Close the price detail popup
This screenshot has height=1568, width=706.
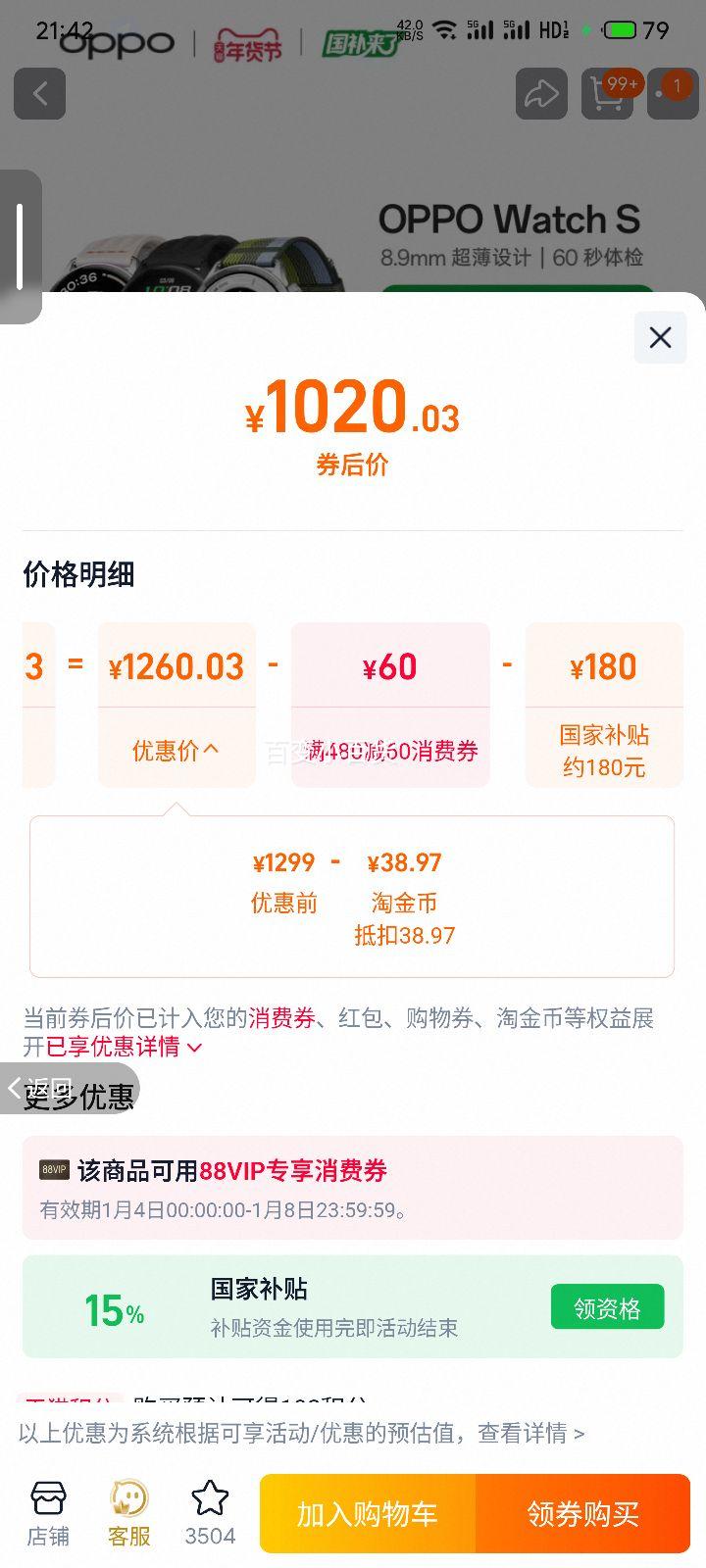click(659, 337)
